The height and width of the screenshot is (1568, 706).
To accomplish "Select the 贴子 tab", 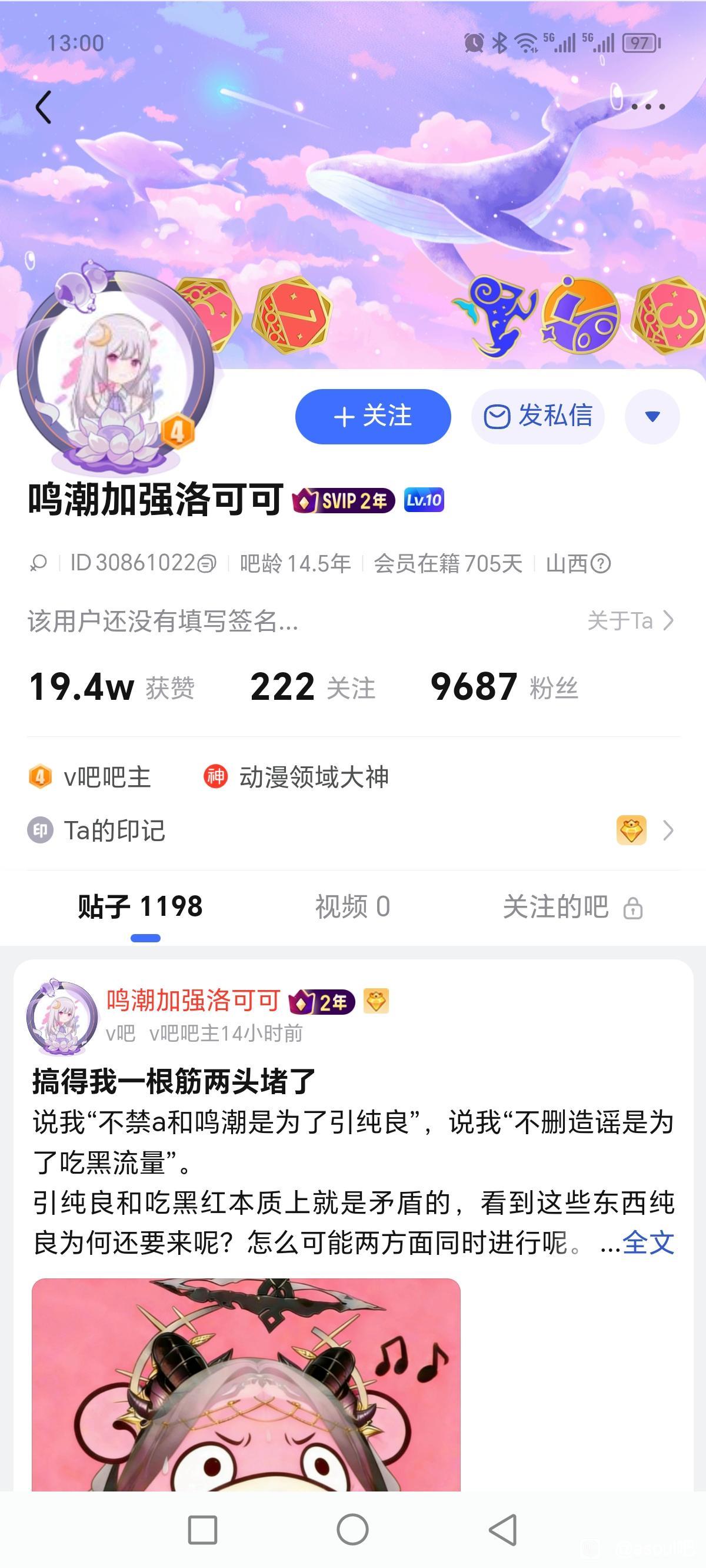I will point(141,906).
